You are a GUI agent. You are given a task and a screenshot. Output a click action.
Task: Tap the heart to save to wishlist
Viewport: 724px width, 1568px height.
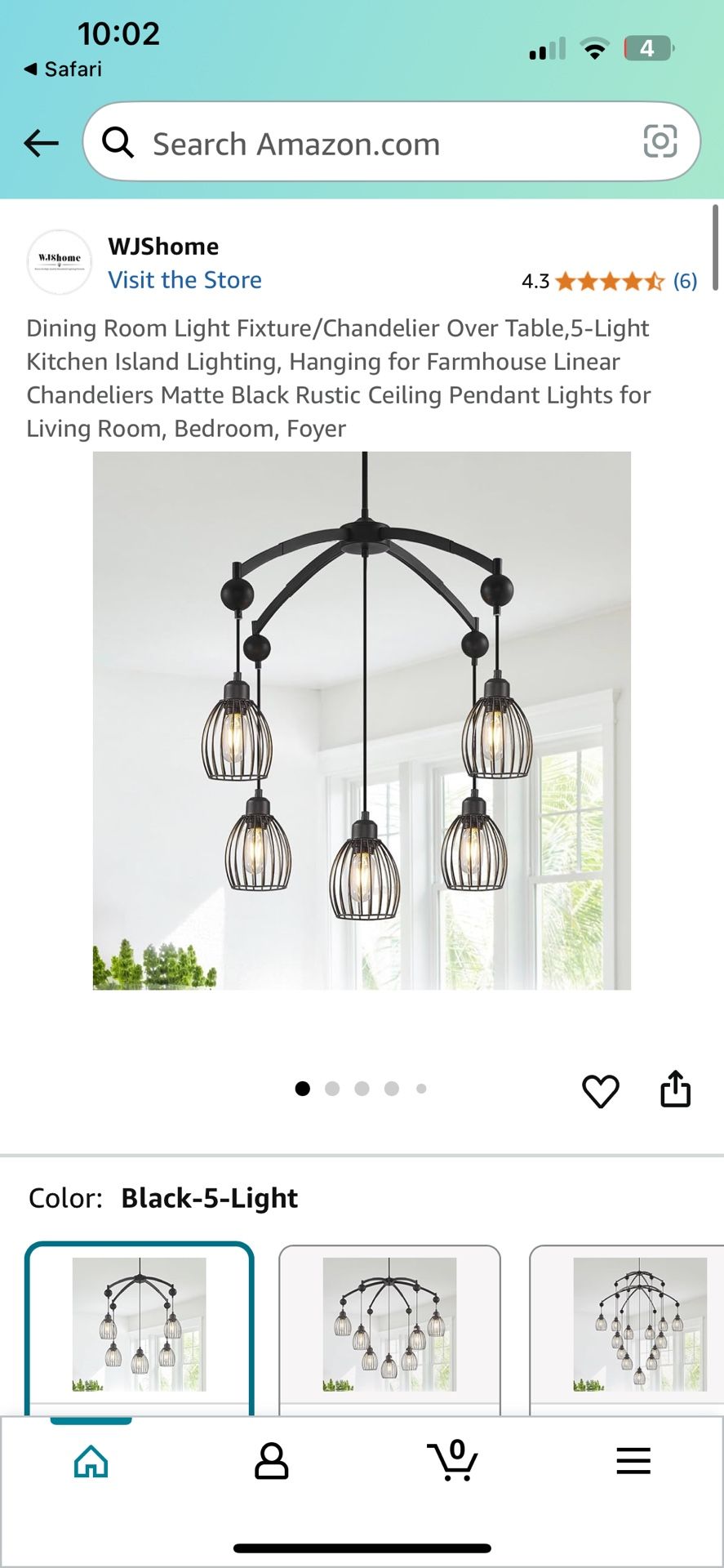coord(602,1089)
